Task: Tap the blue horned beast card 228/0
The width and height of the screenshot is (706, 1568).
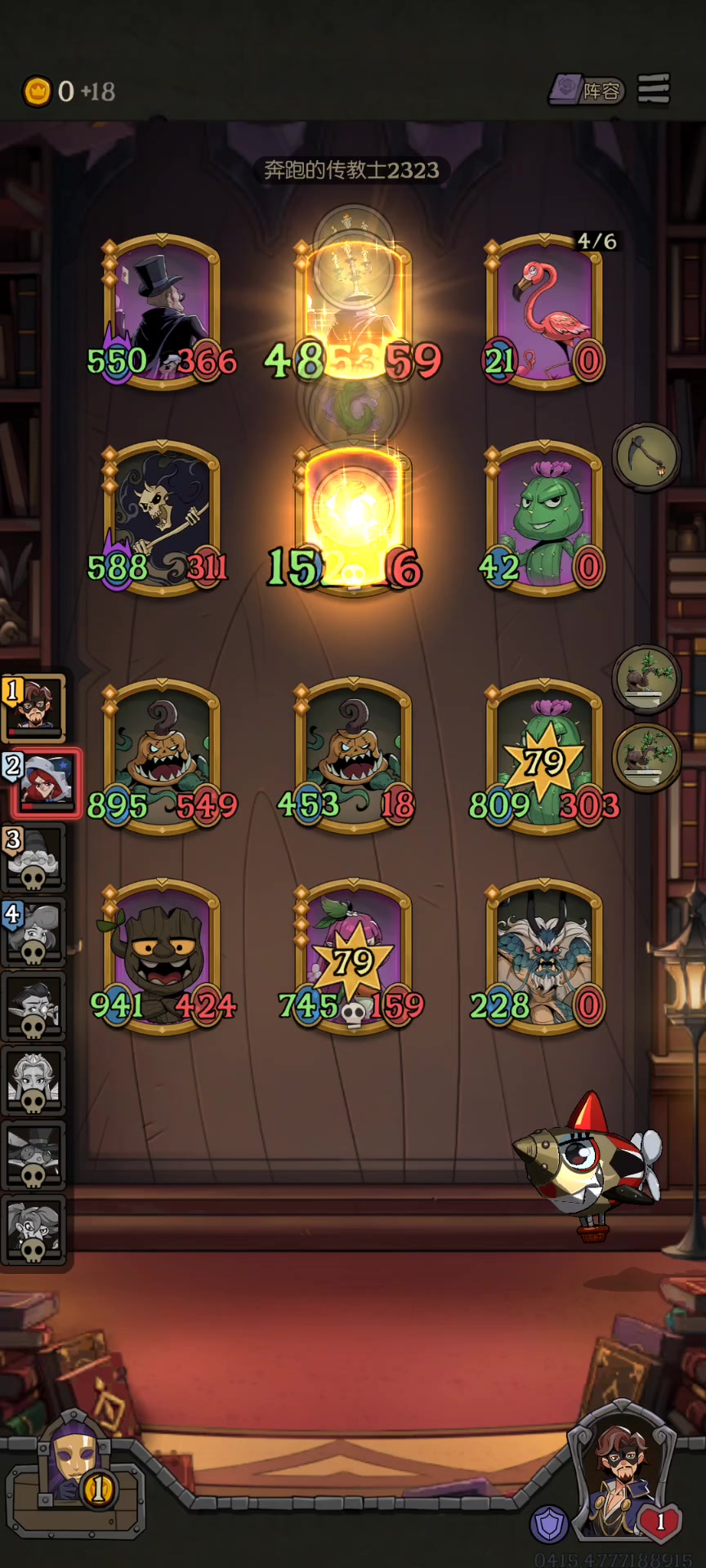Action: click(545, 955)
